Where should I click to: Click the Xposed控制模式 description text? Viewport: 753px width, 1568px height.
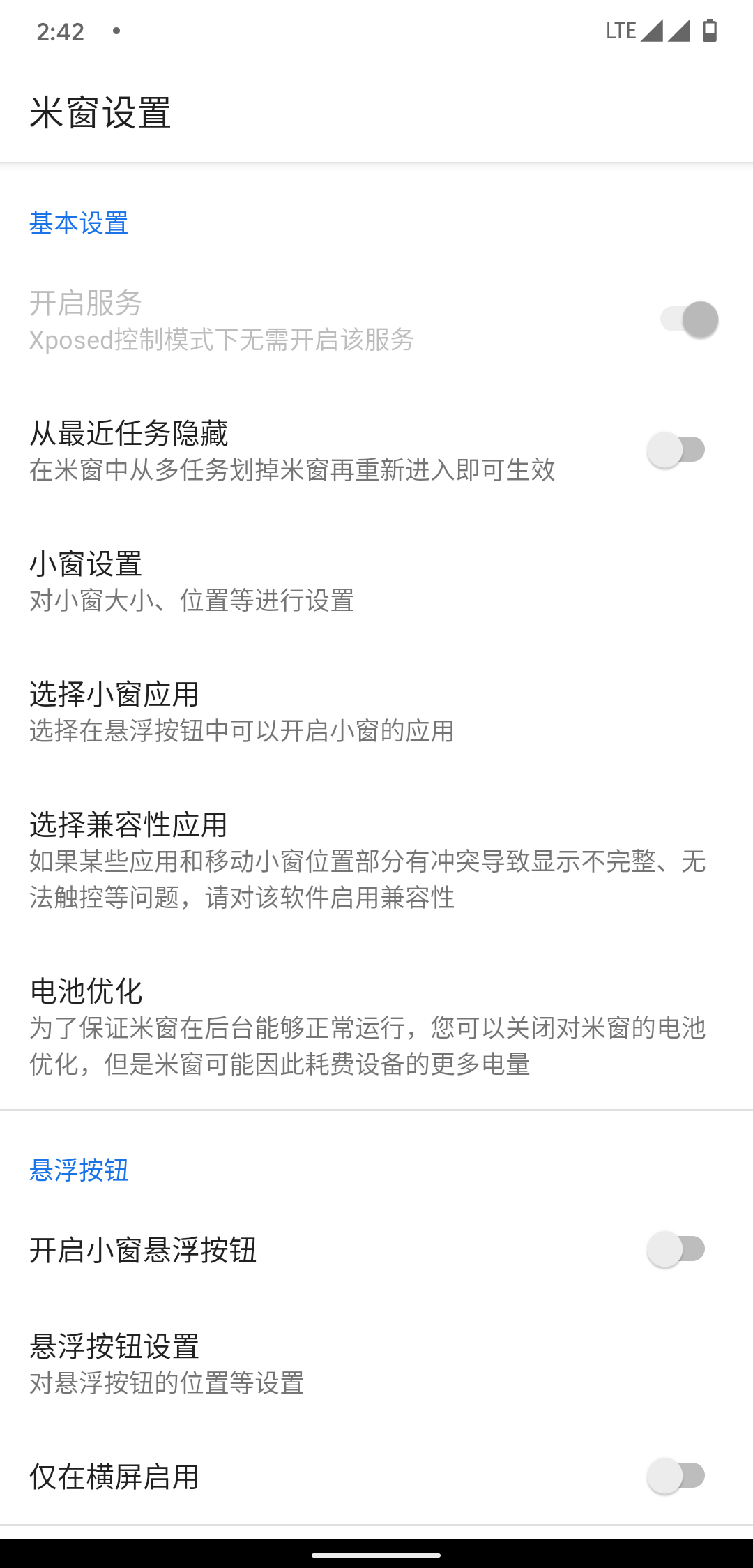[221, 342]
